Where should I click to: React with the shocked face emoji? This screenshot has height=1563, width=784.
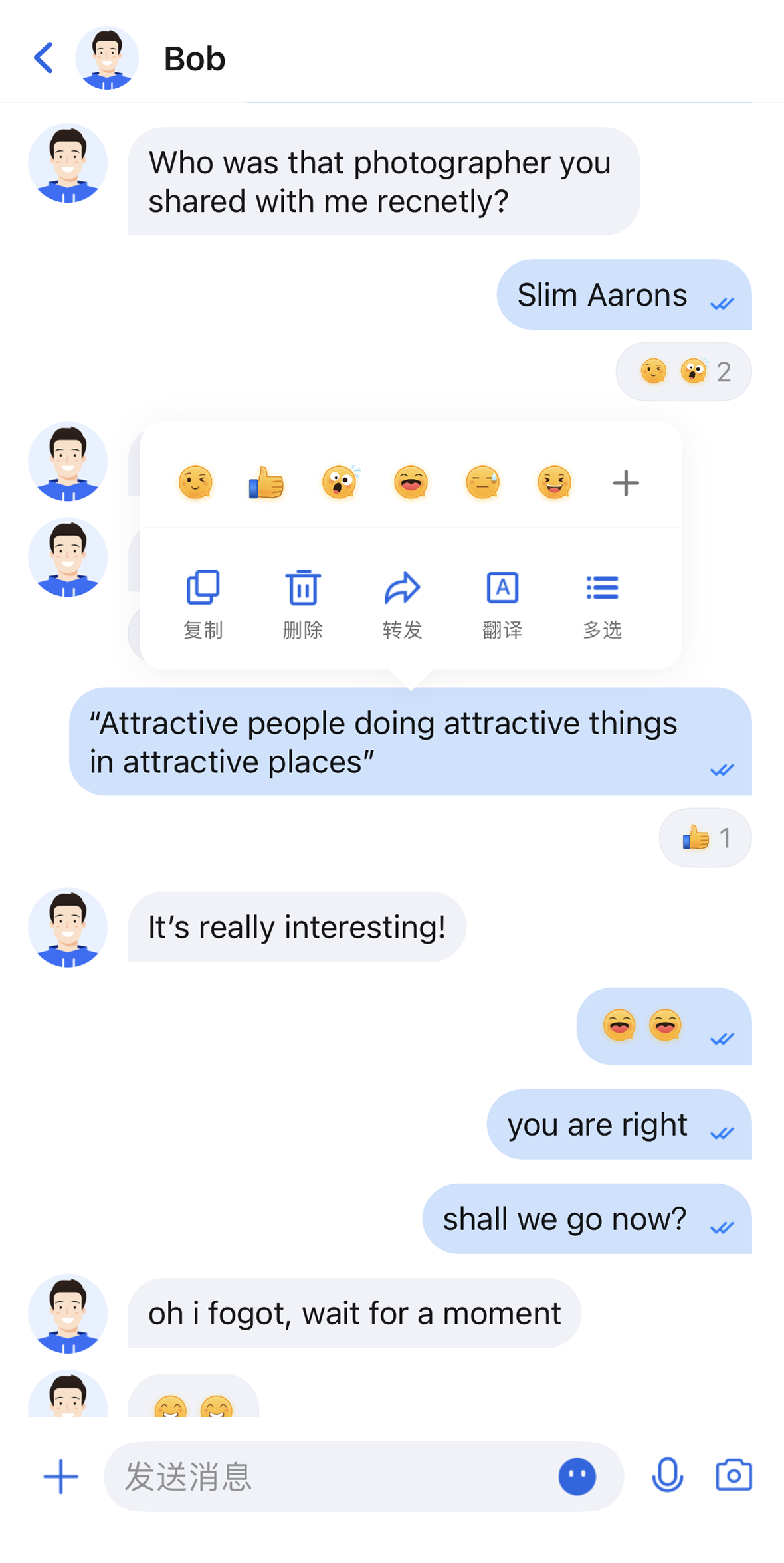point(340,483)
